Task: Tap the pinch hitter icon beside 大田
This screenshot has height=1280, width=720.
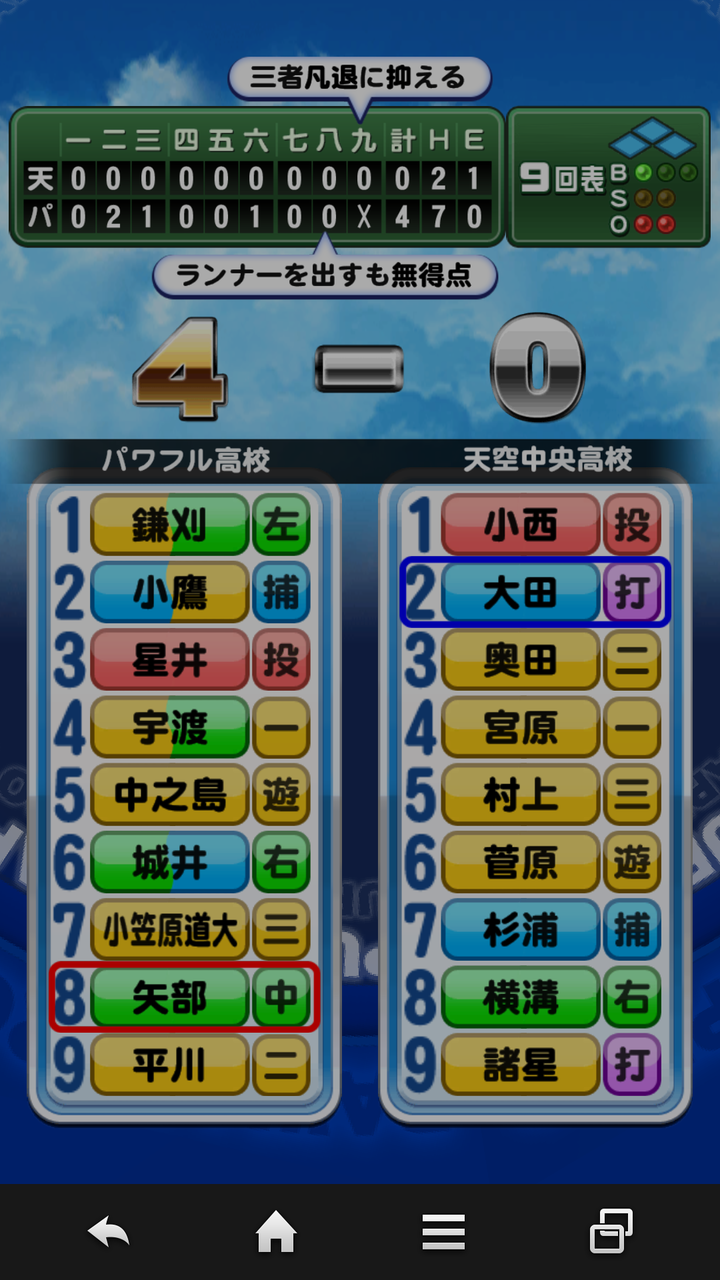Action: tap(632, 592)
